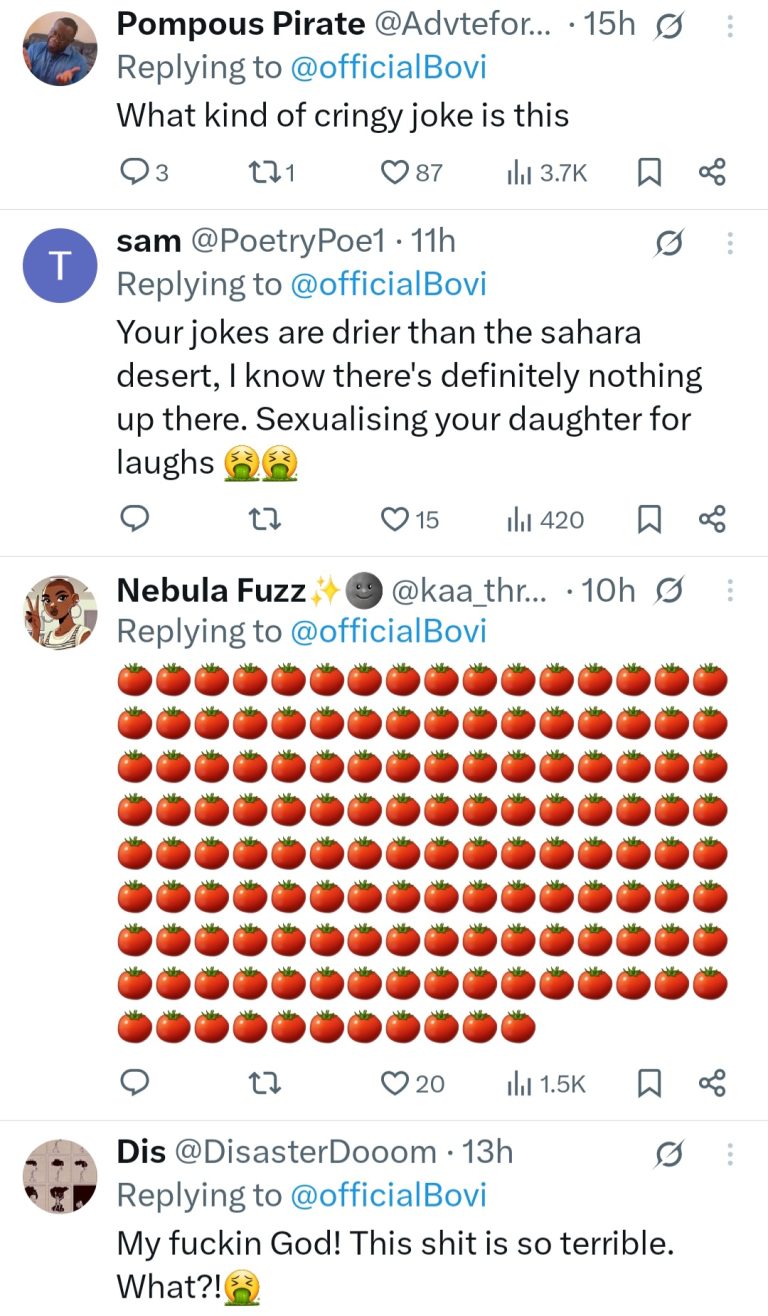The image size is (768, 1316).
Task: Repost Nebula Fuzz's tomato reply
Action: pos(261,1083)
